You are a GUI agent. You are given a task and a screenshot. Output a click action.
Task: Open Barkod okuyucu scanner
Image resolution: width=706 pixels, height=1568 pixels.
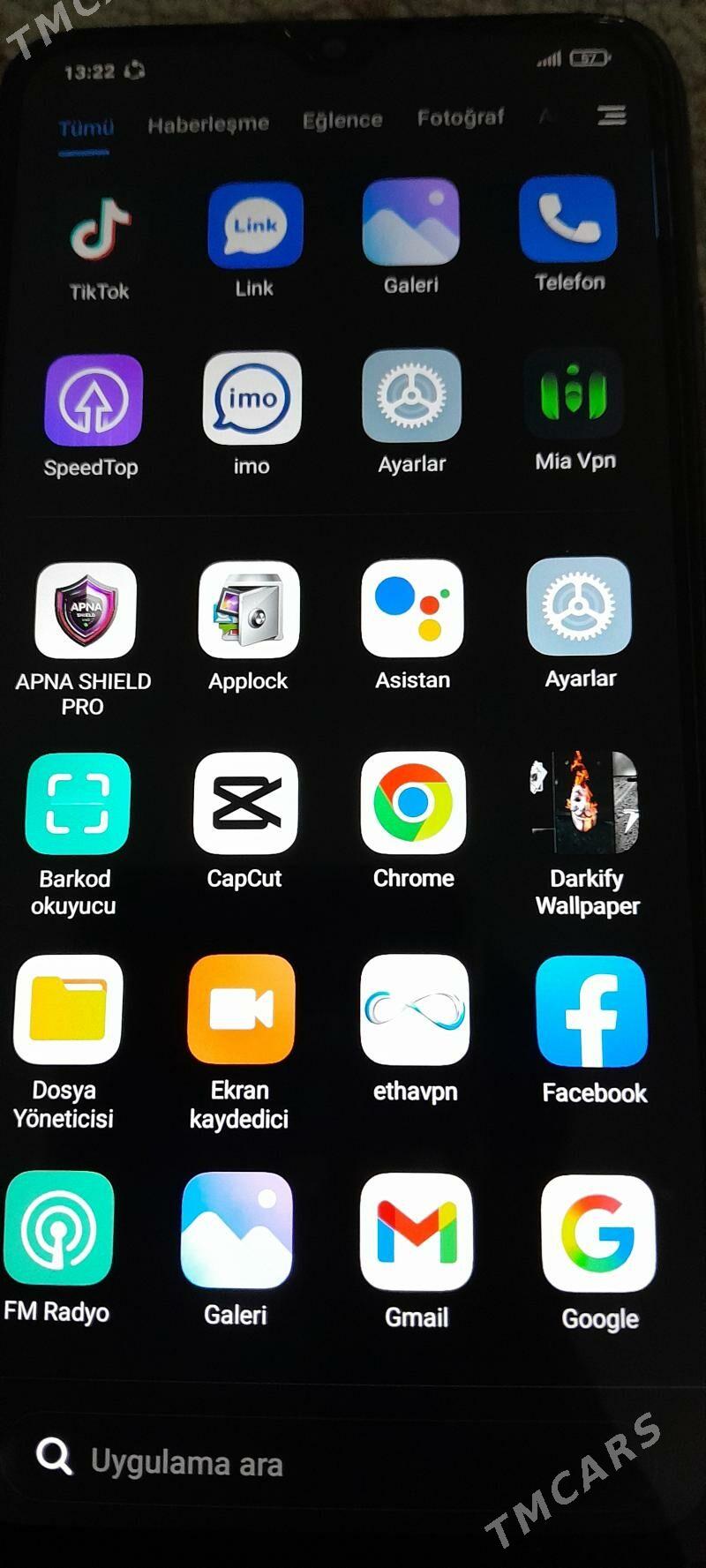click(78, 804)
